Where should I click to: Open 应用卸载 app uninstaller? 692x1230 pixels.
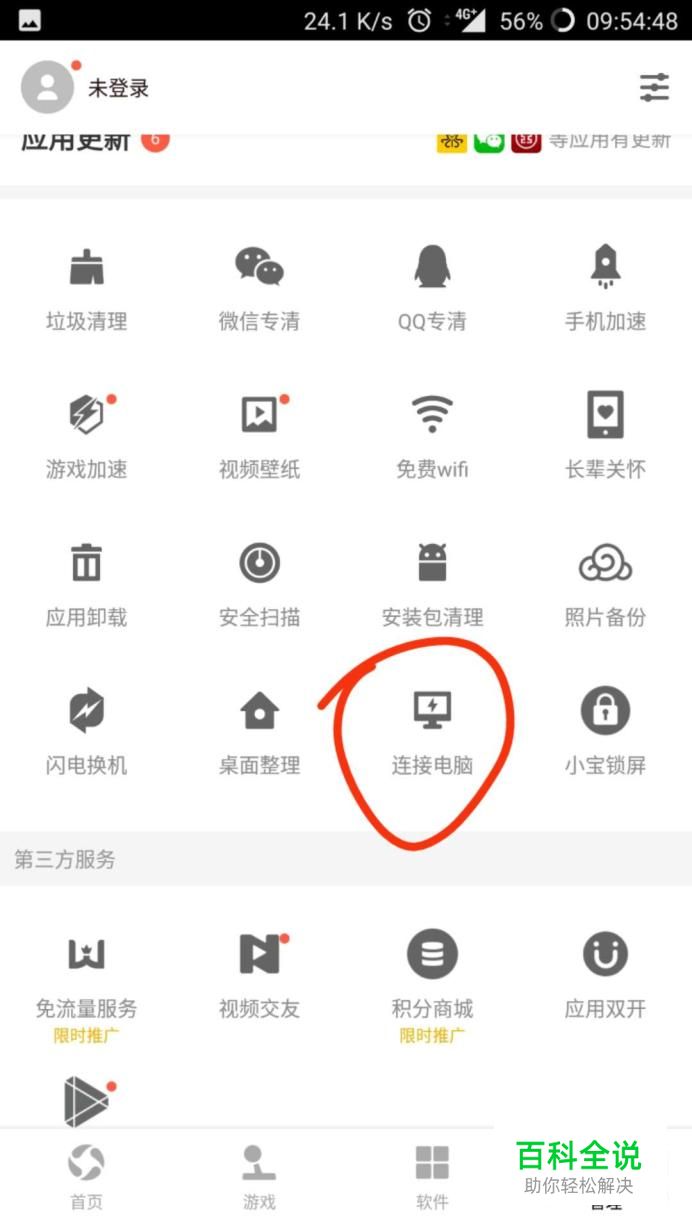click(86, 584)
